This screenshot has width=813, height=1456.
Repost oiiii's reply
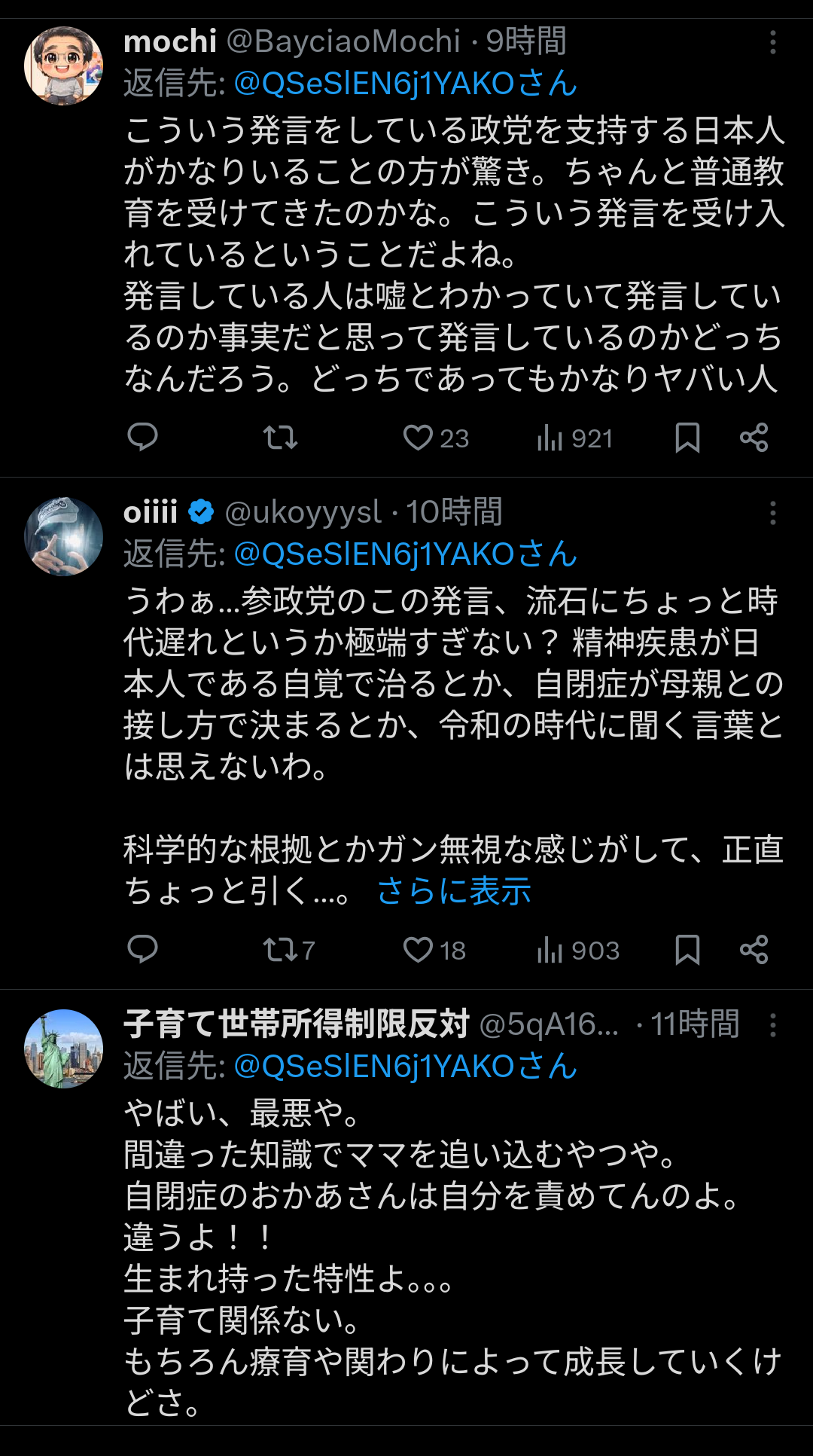tap(280, 950)
